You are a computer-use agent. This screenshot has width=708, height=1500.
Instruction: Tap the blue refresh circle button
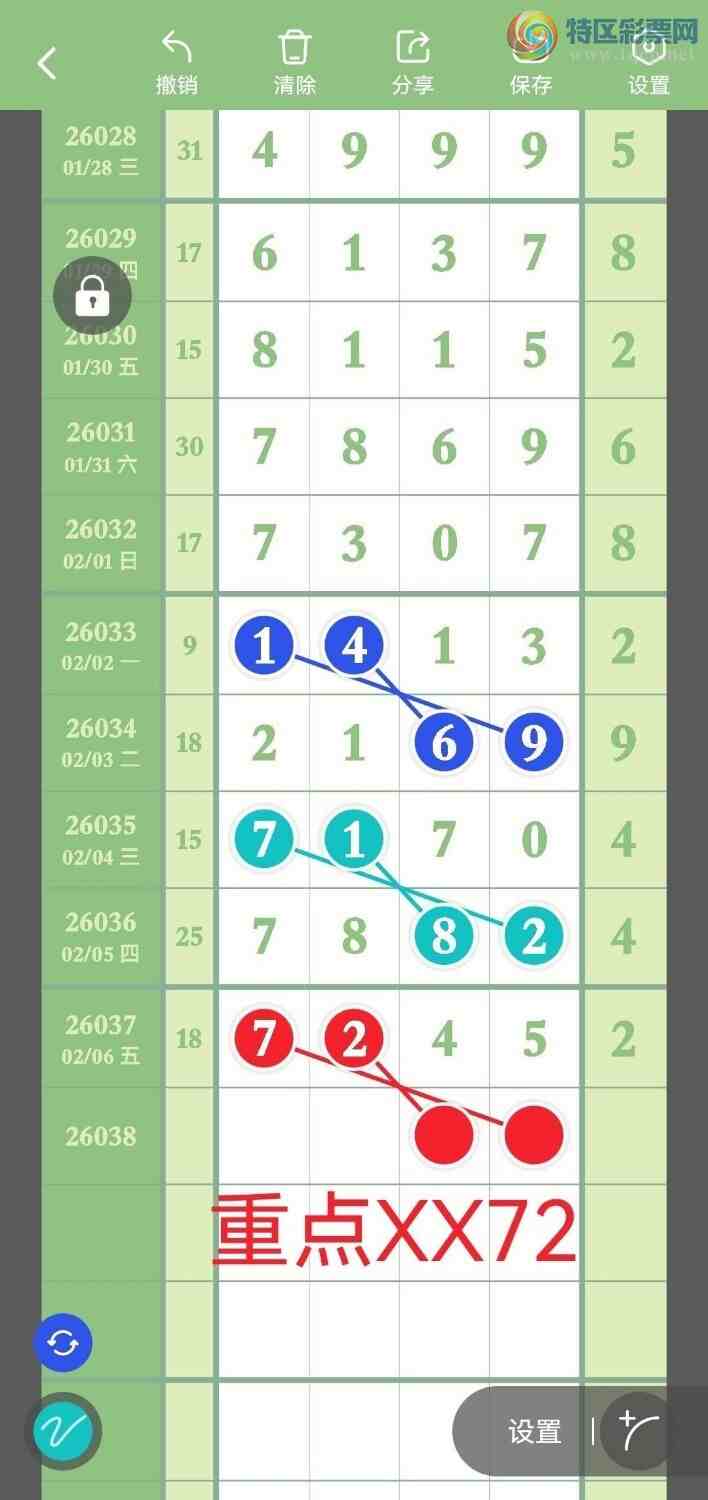tap(63, 1342)
